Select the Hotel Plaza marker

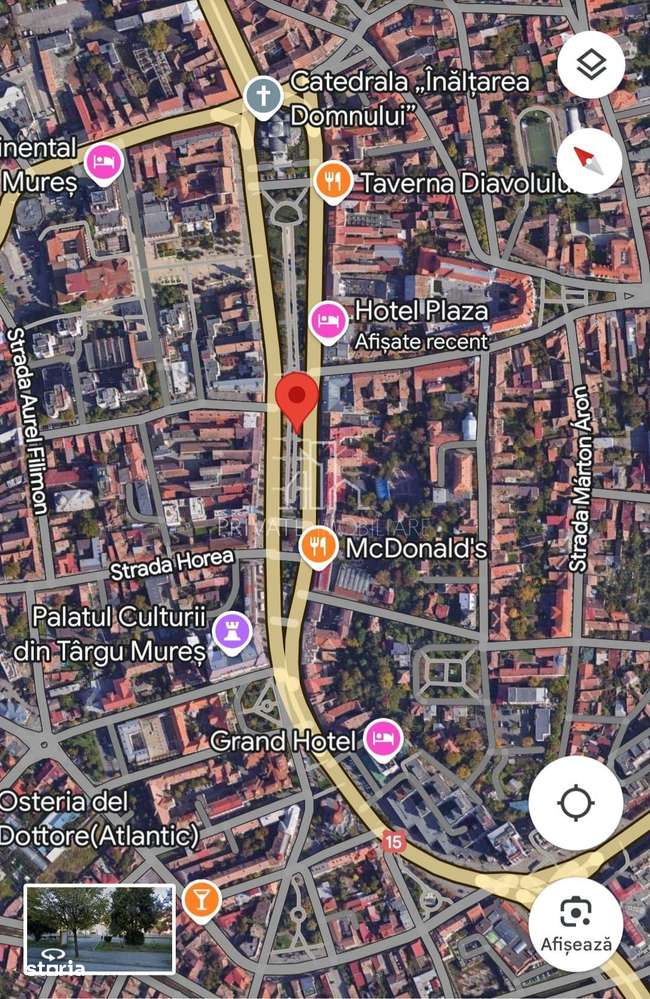(x=328, y=319)
